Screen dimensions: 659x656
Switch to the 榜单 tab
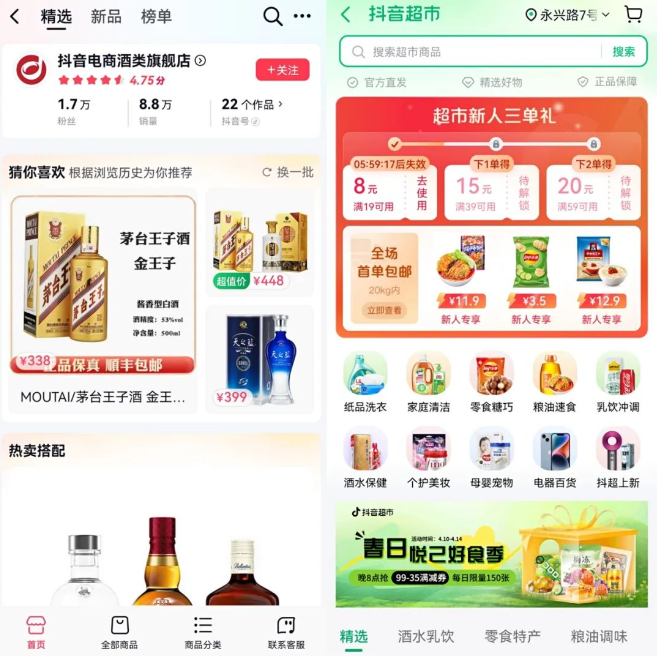coord(156,16)
